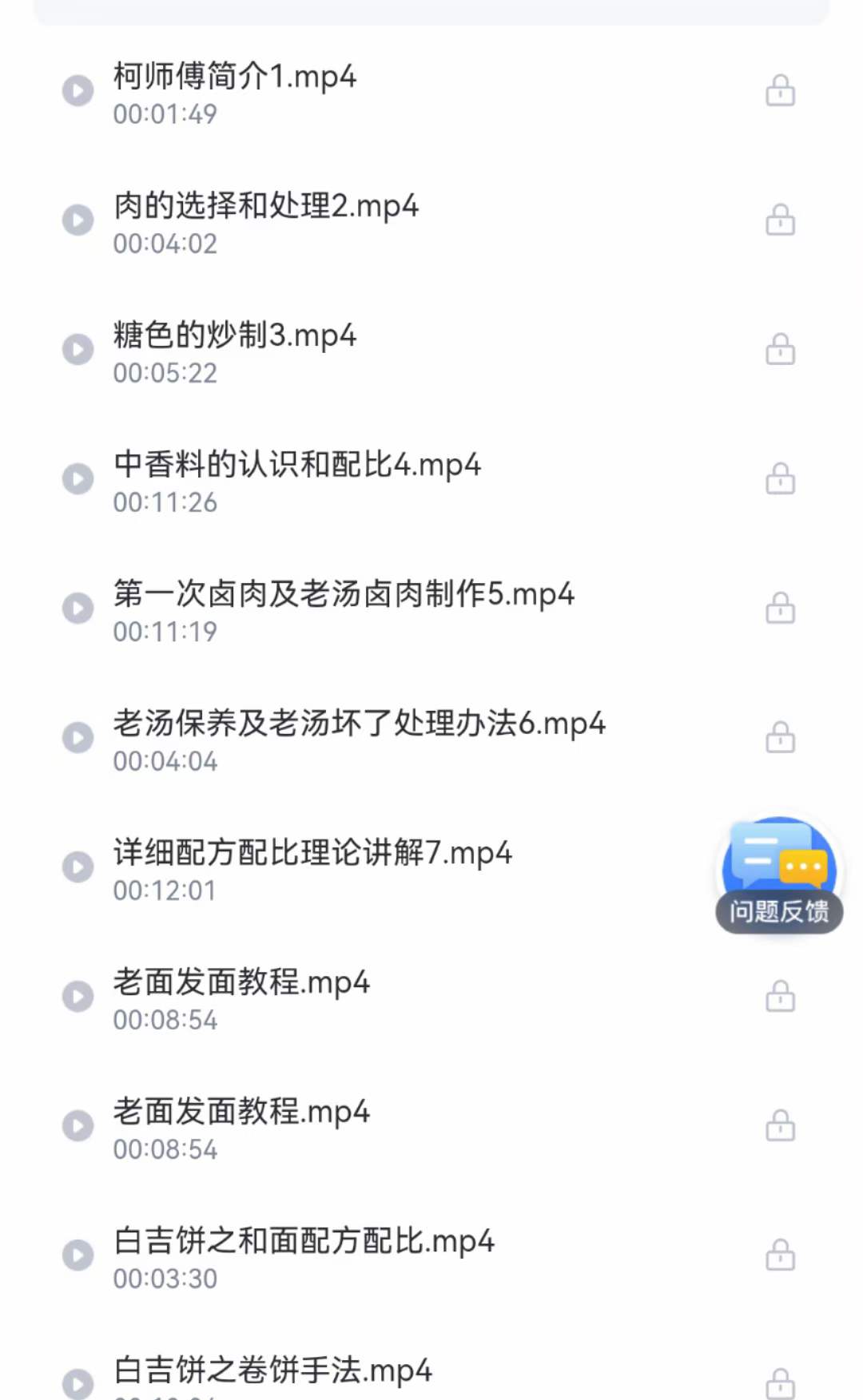Image resolution: width=863 pixels, height=1400 pixels.
Task: Play the 第一次卤肉及老汤卤肉制作5.mp4 video
Action: tap(78, 608)
